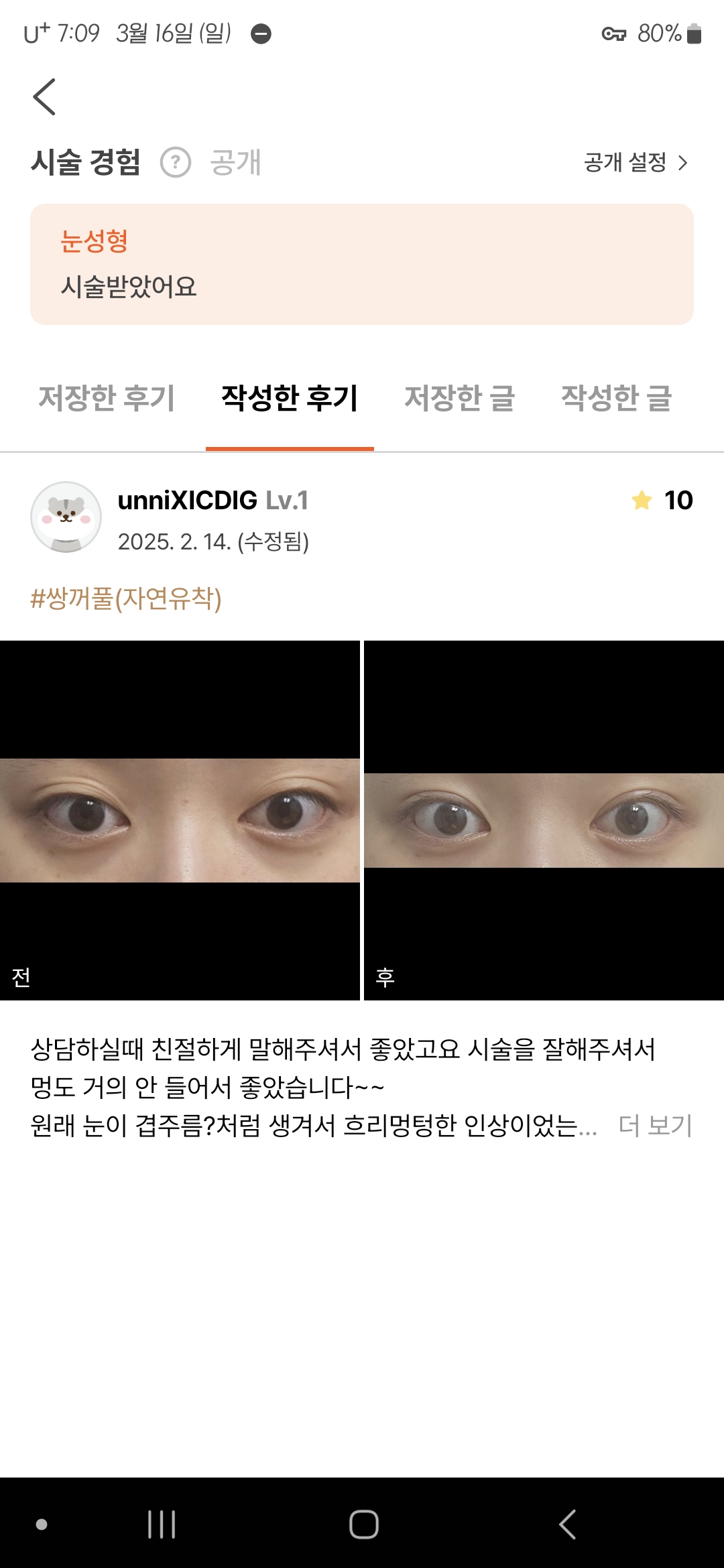Go back using the top arrow
This screenshot has width=724, height=1568.
(44, 97)
